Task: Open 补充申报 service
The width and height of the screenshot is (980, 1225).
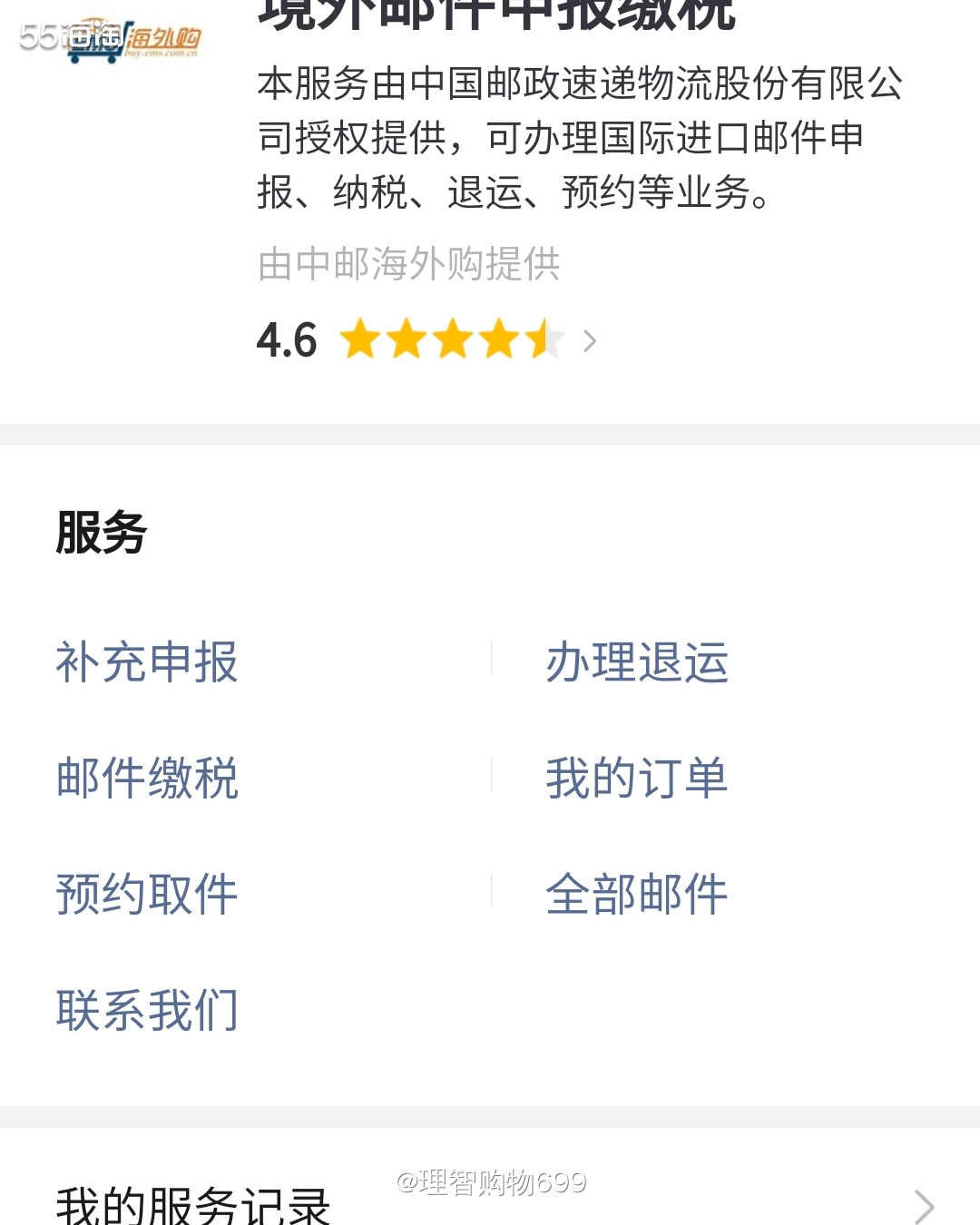Action: (147, 664)
